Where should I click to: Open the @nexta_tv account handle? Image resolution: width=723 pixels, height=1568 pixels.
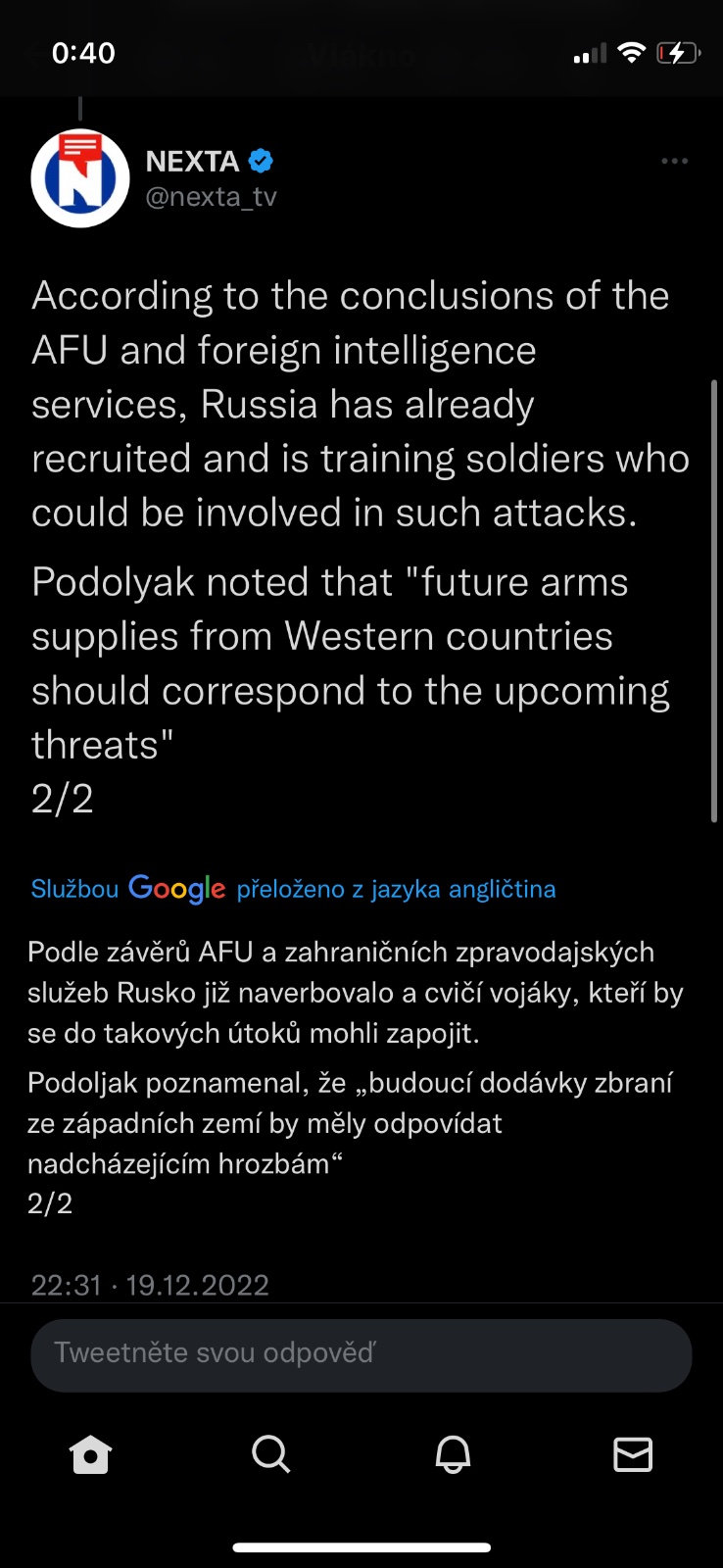click(x=212, y=197)
